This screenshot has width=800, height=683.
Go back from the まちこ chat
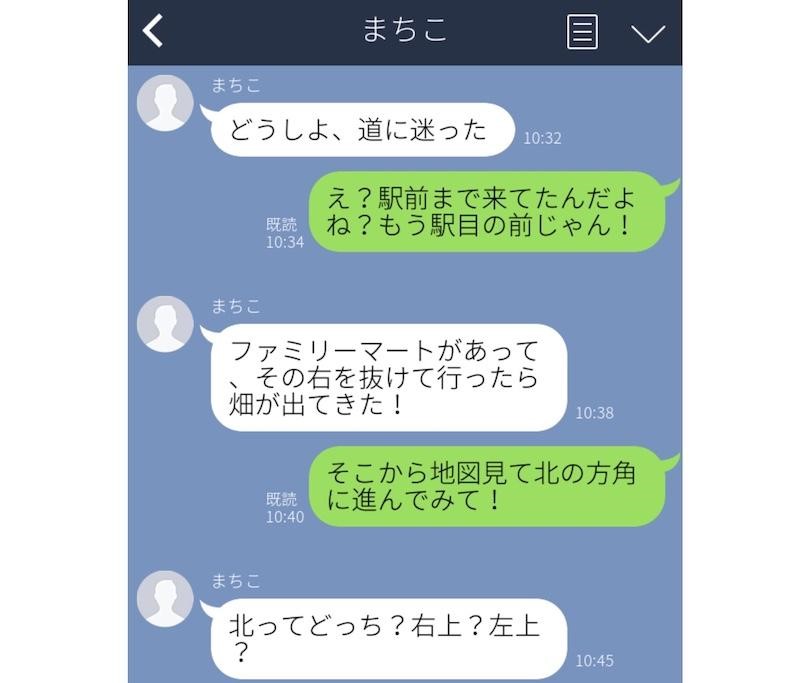click(x=152, y=31)
